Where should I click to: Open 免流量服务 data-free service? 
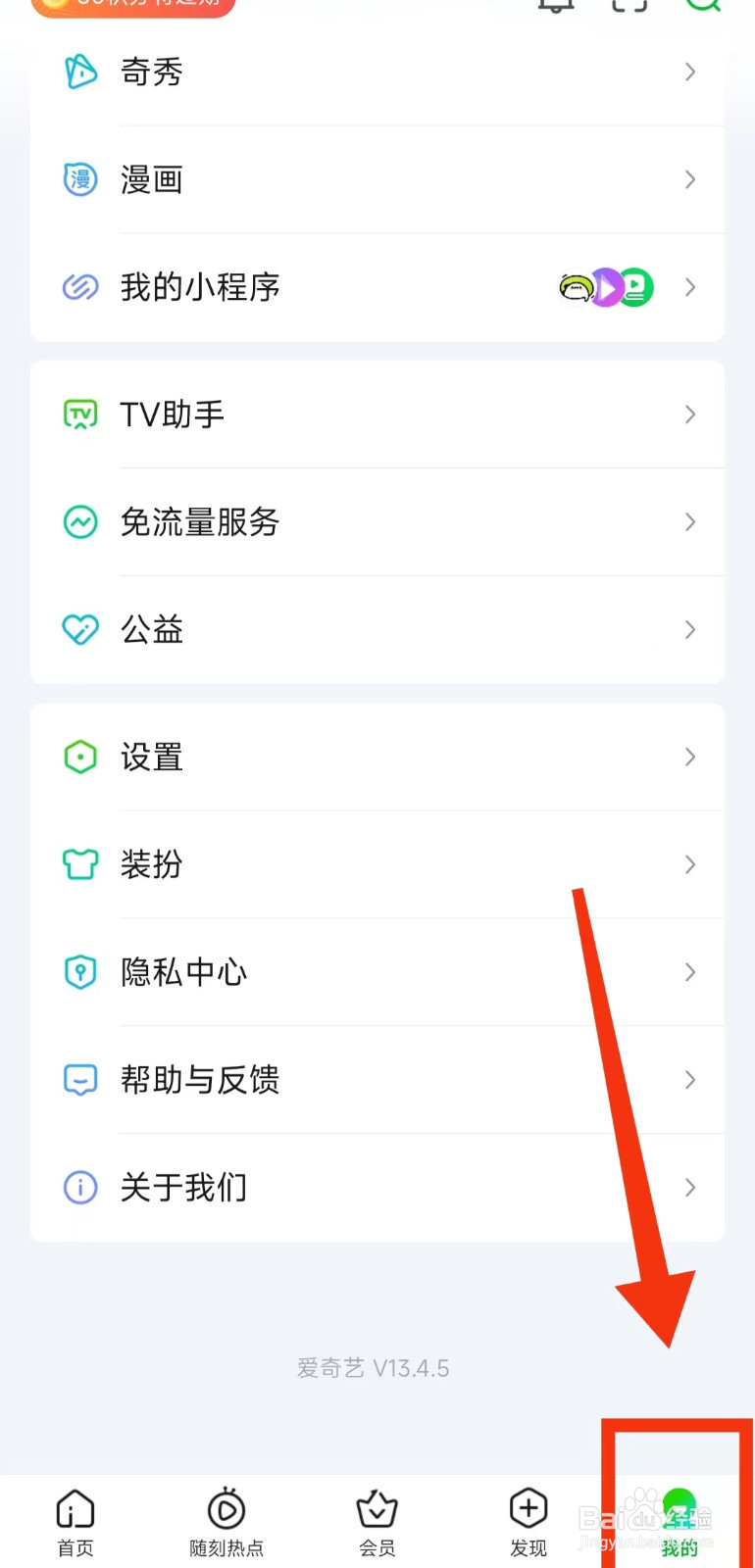[199, 522]
